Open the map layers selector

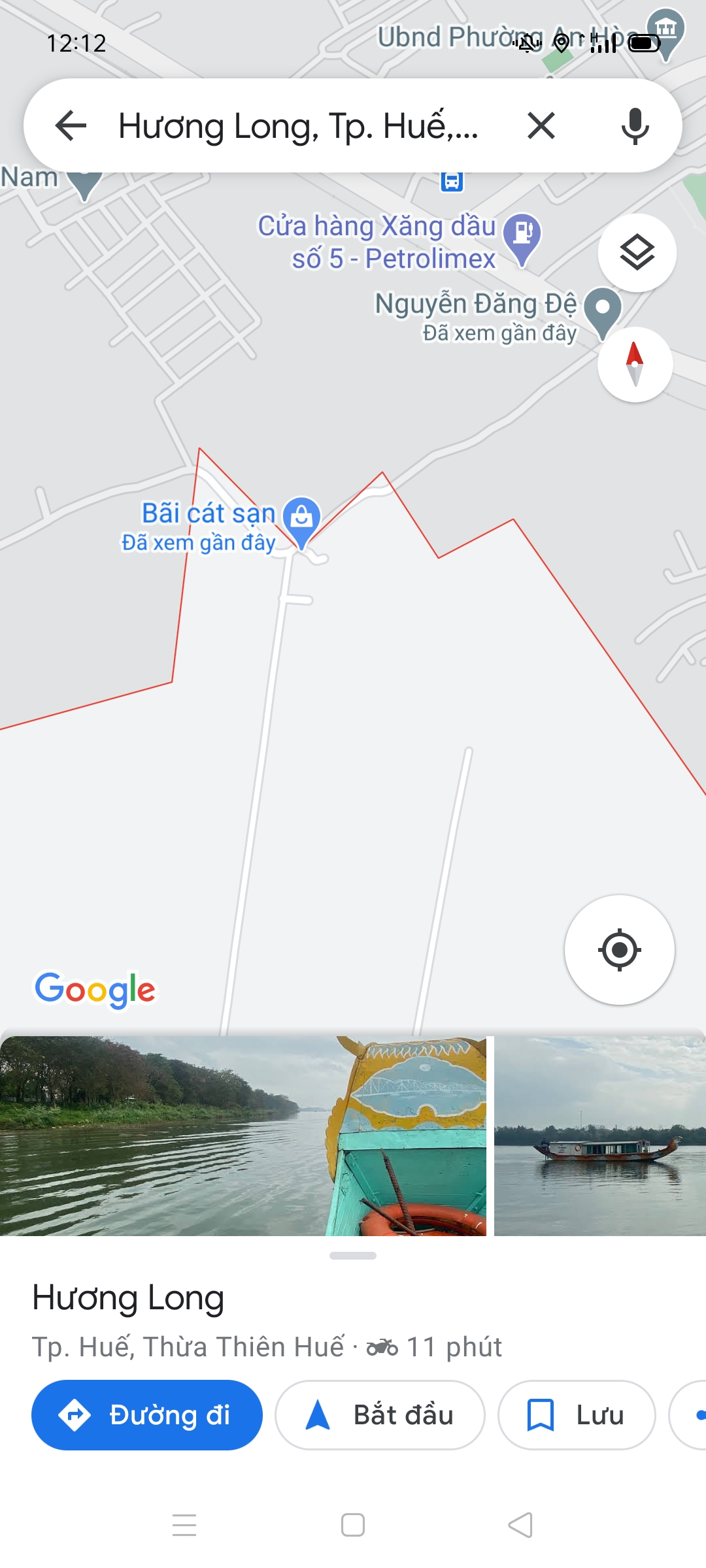click(637, 253)
